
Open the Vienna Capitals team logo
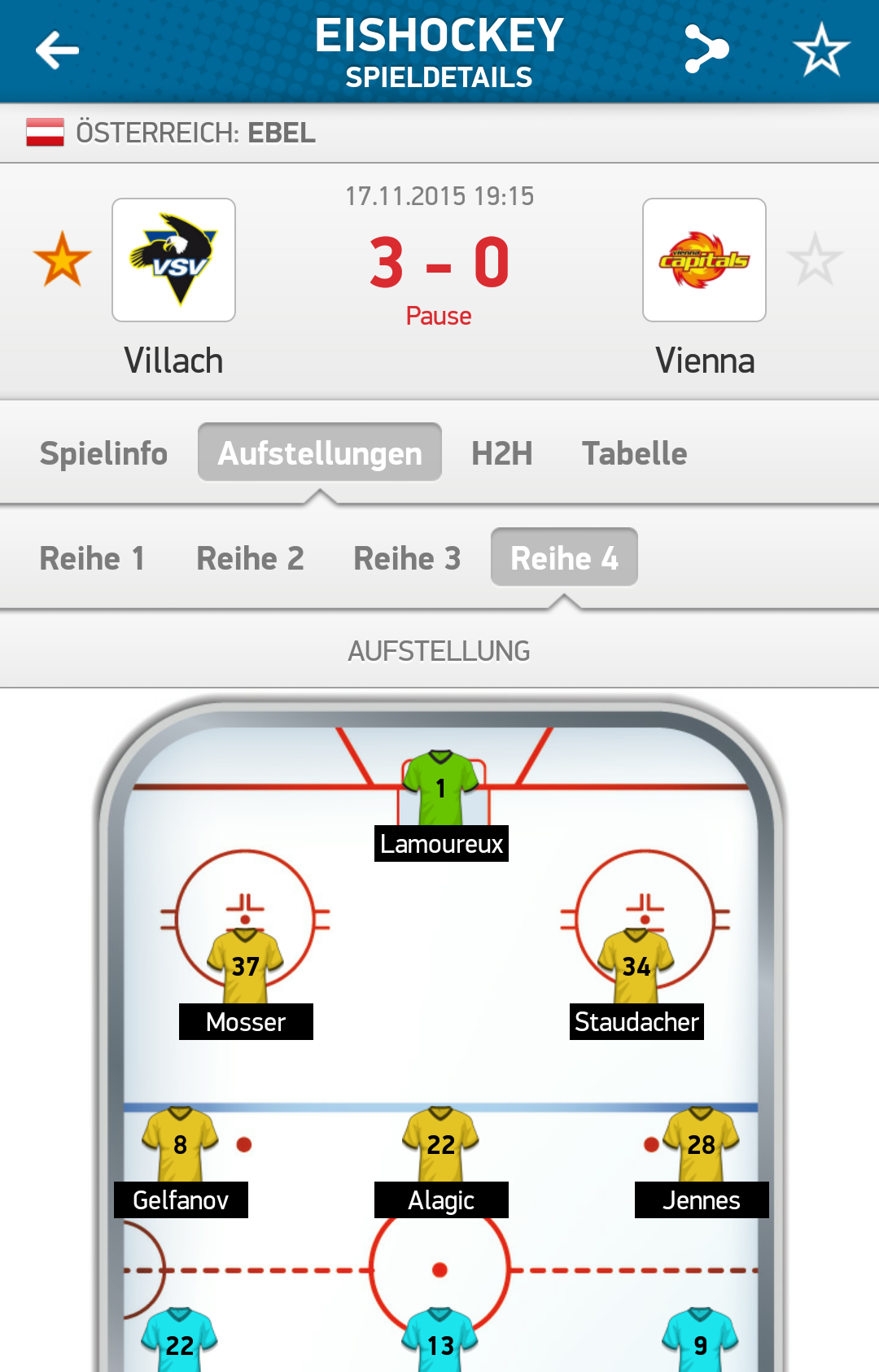tap(704, 260)
